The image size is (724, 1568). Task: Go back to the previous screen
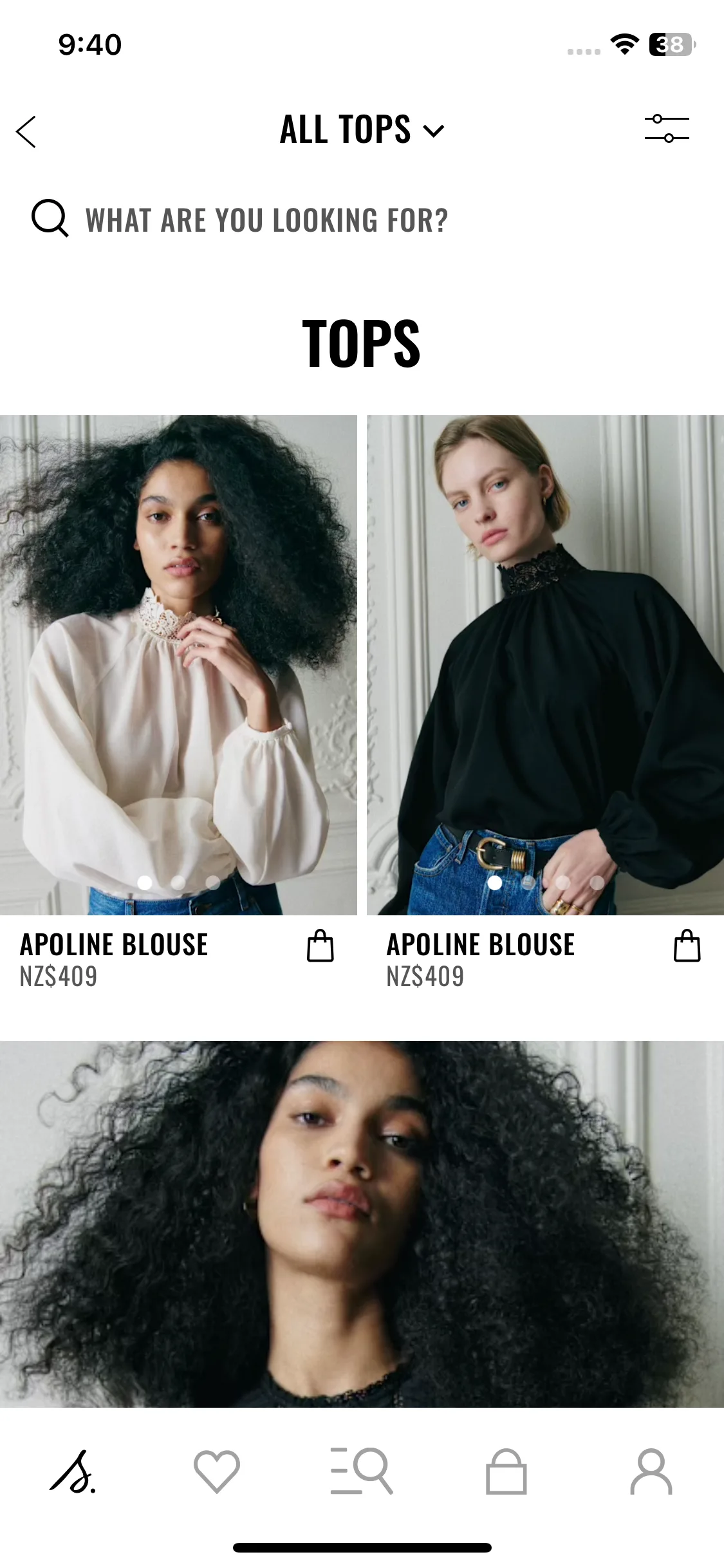point(26,132)
